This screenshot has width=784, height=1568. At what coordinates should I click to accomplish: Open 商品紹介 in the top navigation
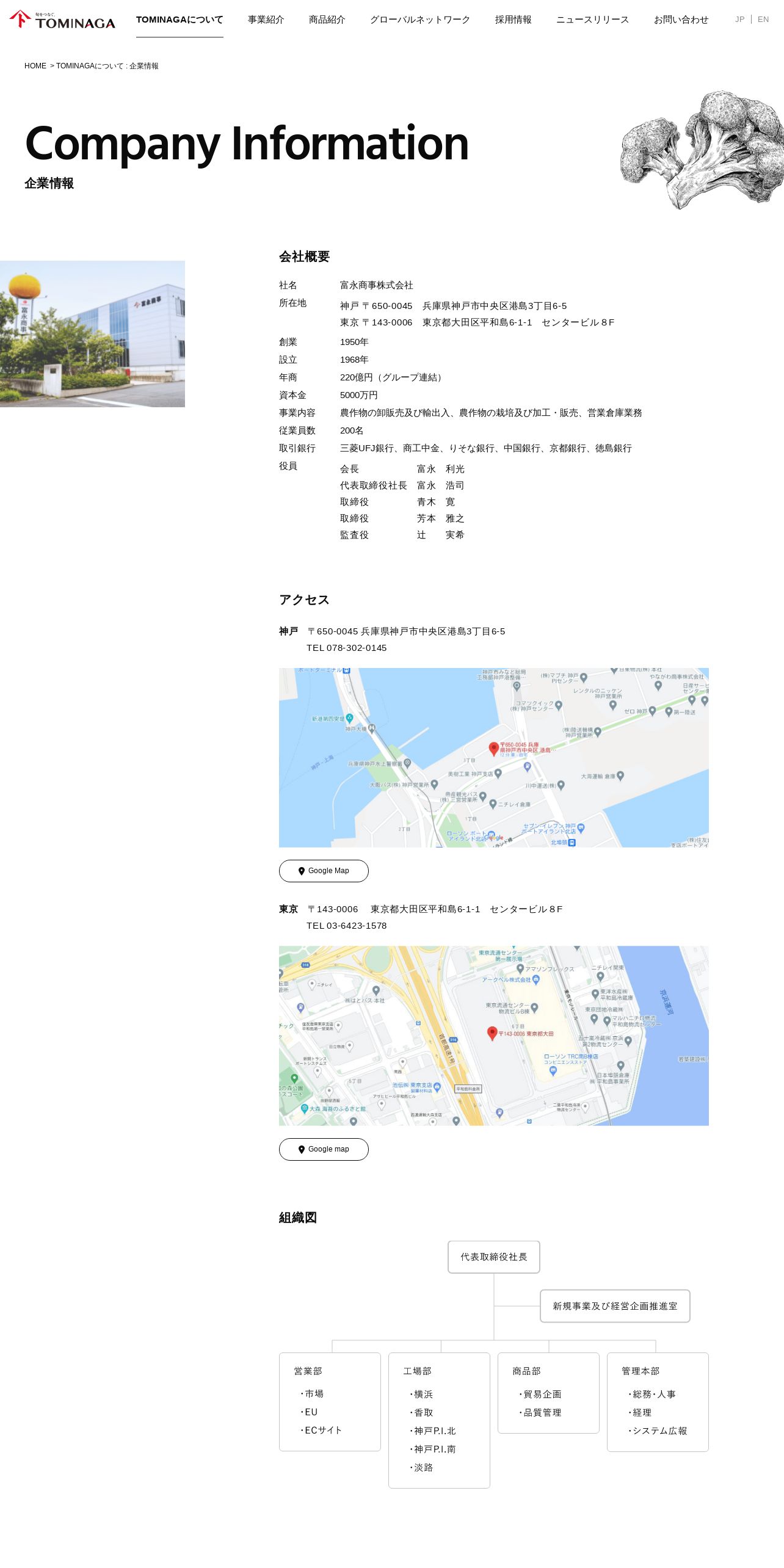click(x=327, y=20)
